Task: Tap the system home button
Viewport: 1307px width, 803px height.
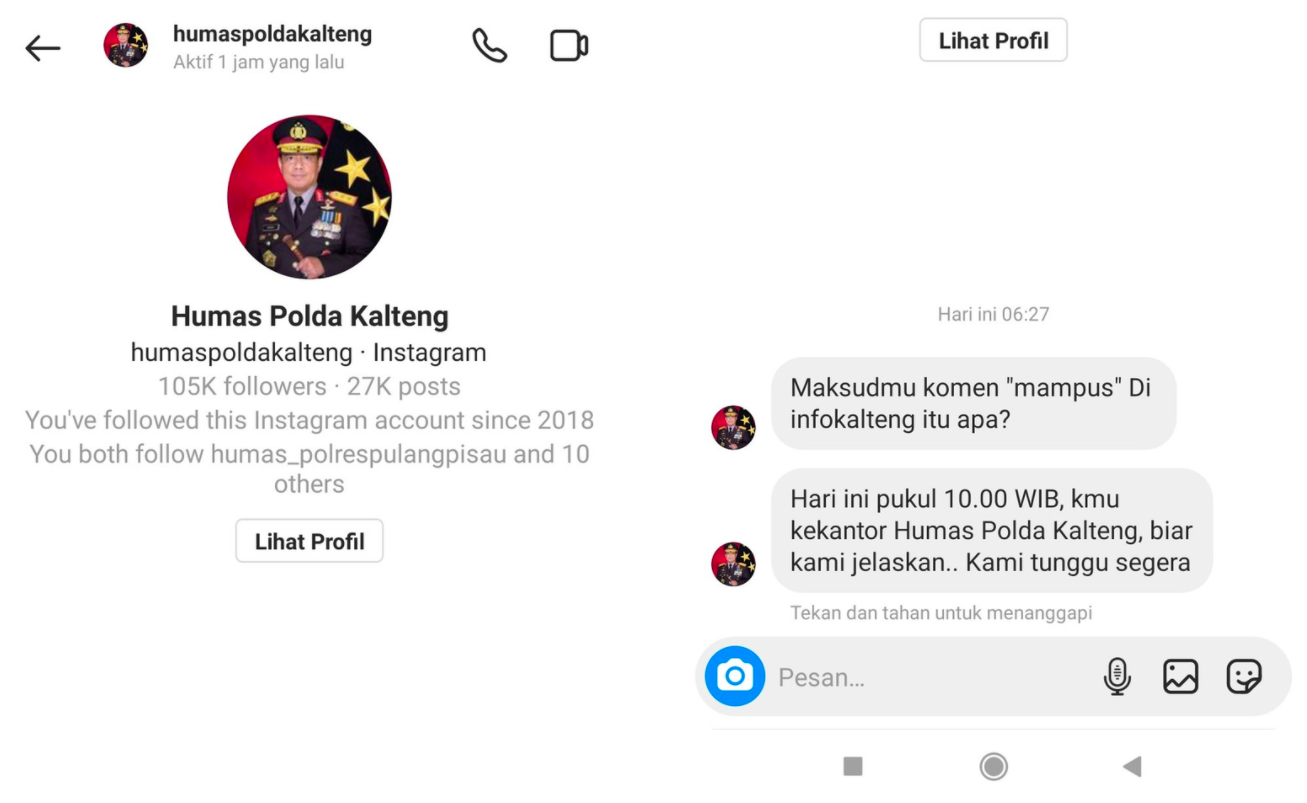Action: point(993,767)
